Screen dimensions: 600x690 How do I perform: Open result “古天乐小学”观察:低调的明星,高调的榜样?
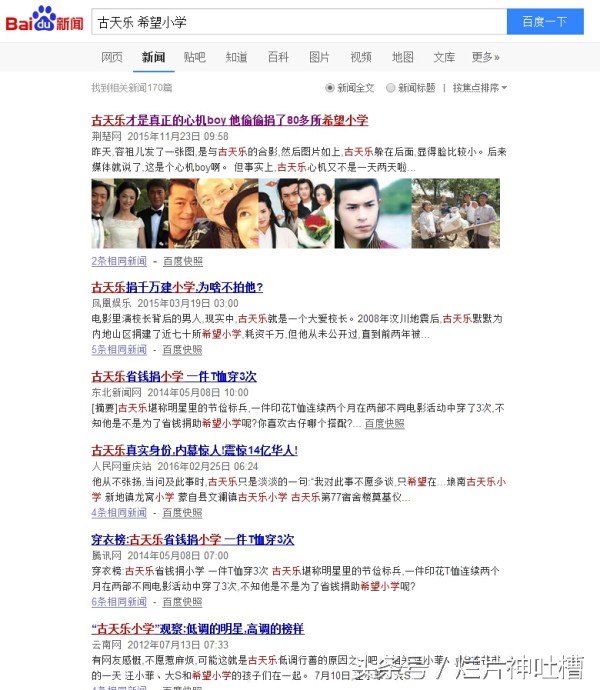tap(197, 629)
